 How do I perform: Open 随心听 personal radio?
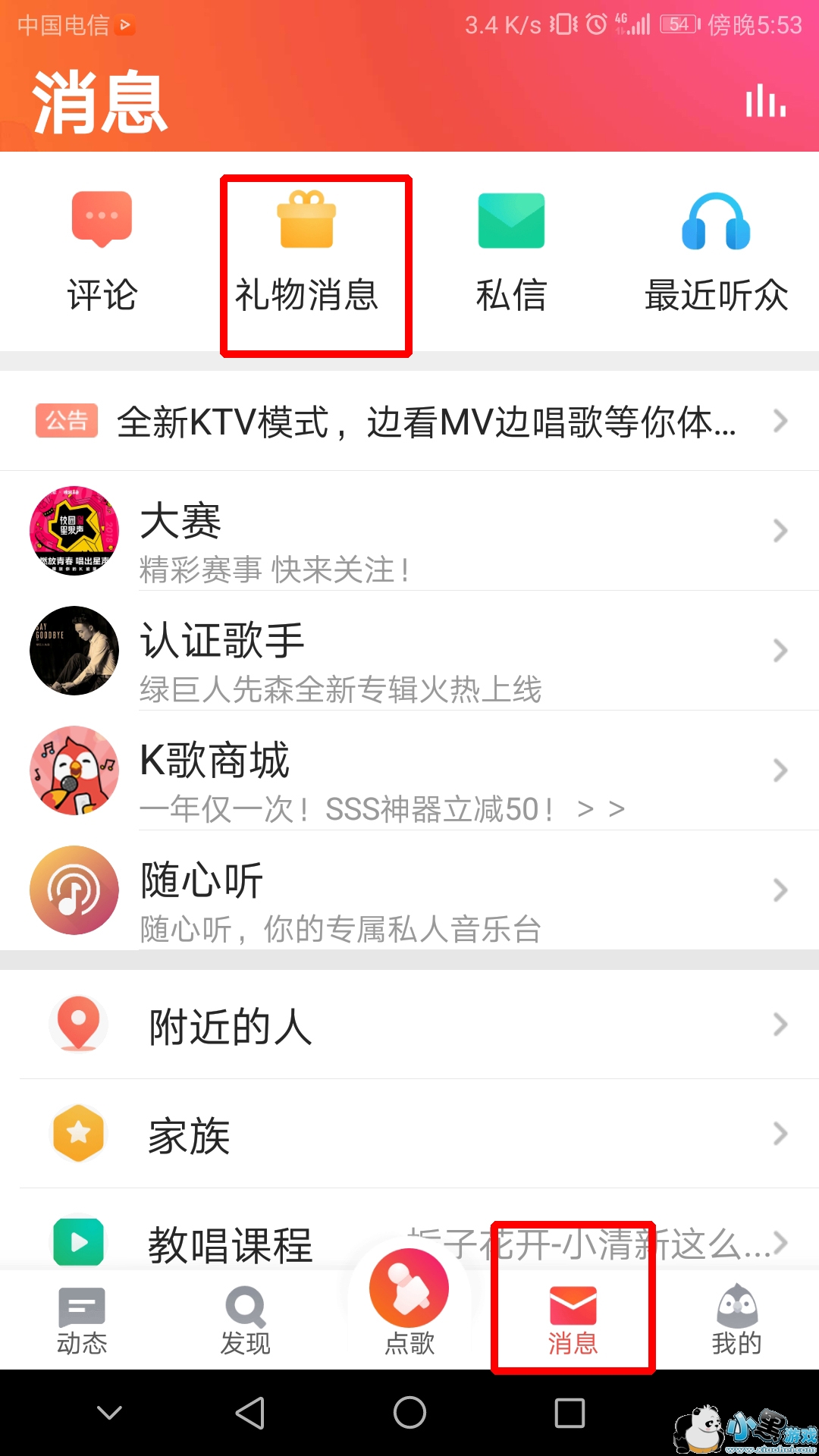coord(409,890)
